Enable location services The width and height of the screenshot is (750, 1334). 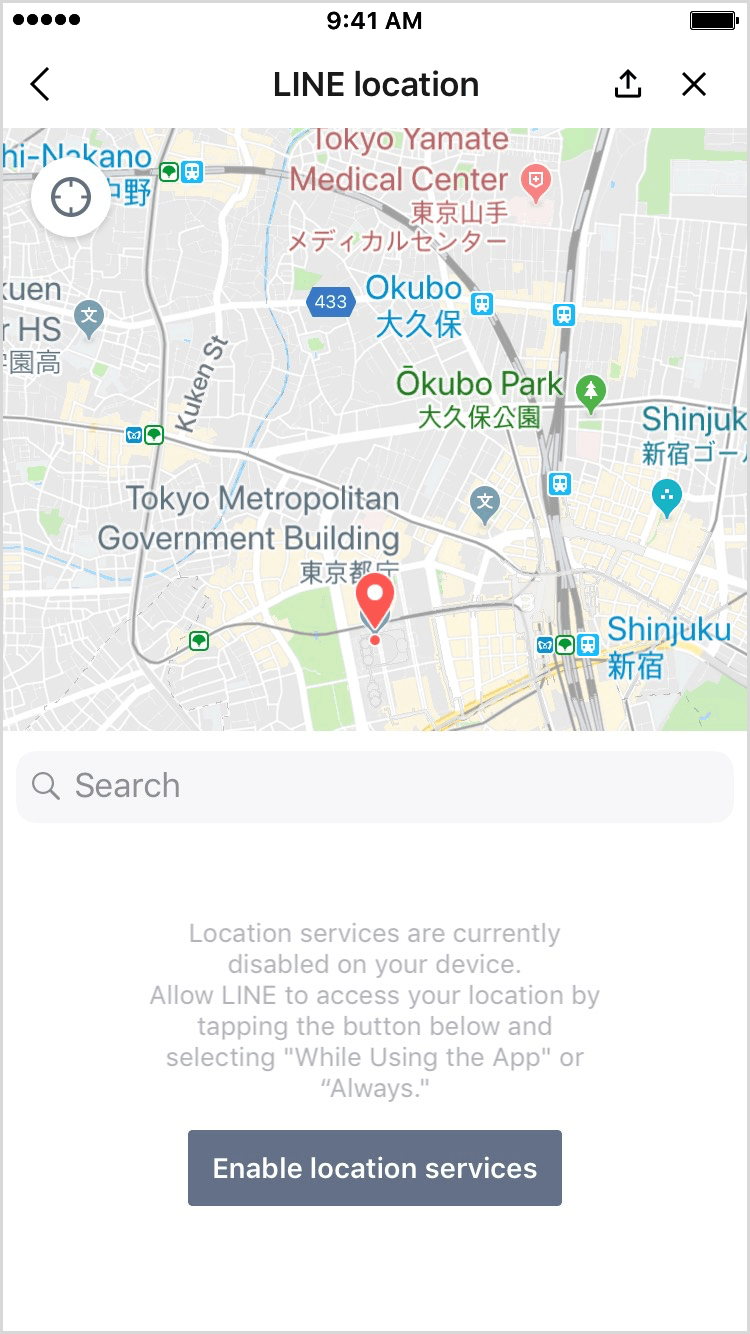375,1168
